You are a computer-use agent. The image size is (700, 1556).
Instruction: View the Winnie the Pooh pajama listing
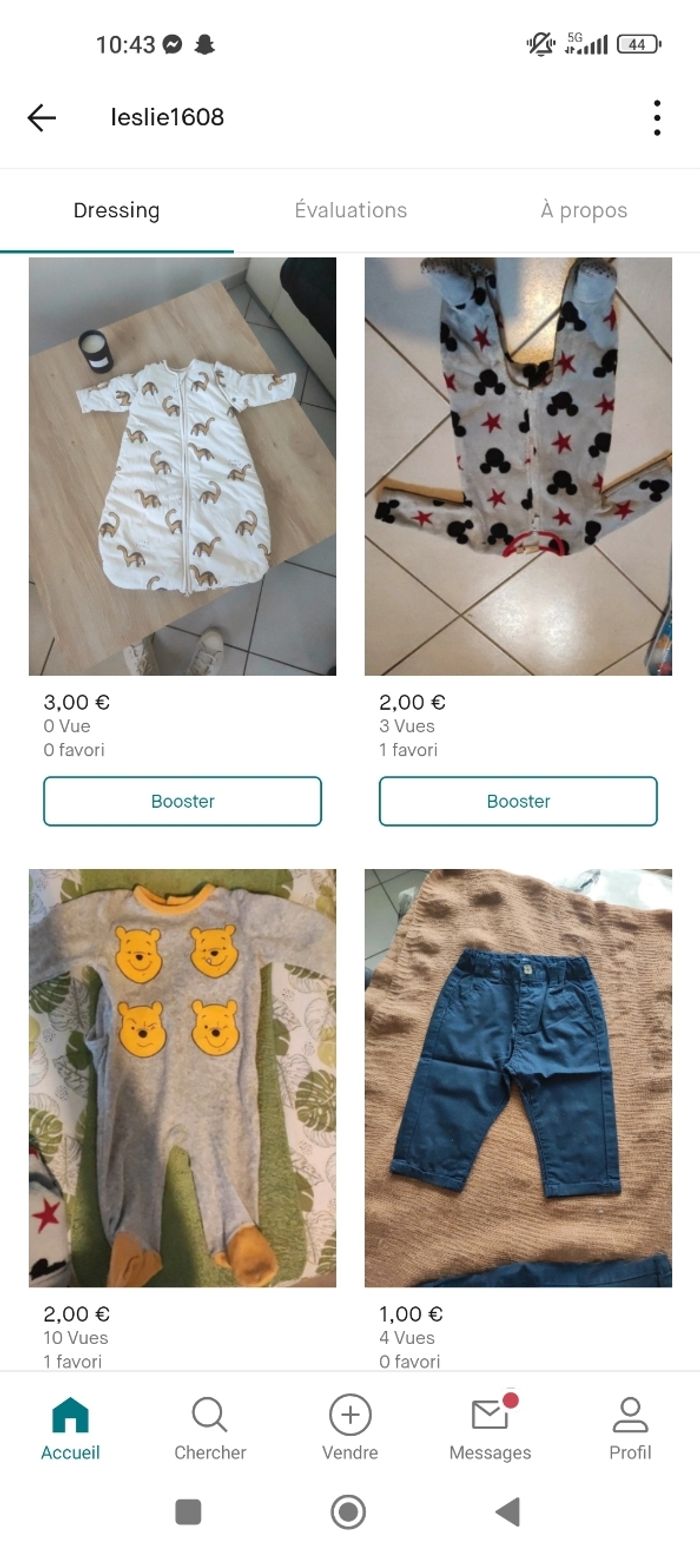[x=182, y=1077]
